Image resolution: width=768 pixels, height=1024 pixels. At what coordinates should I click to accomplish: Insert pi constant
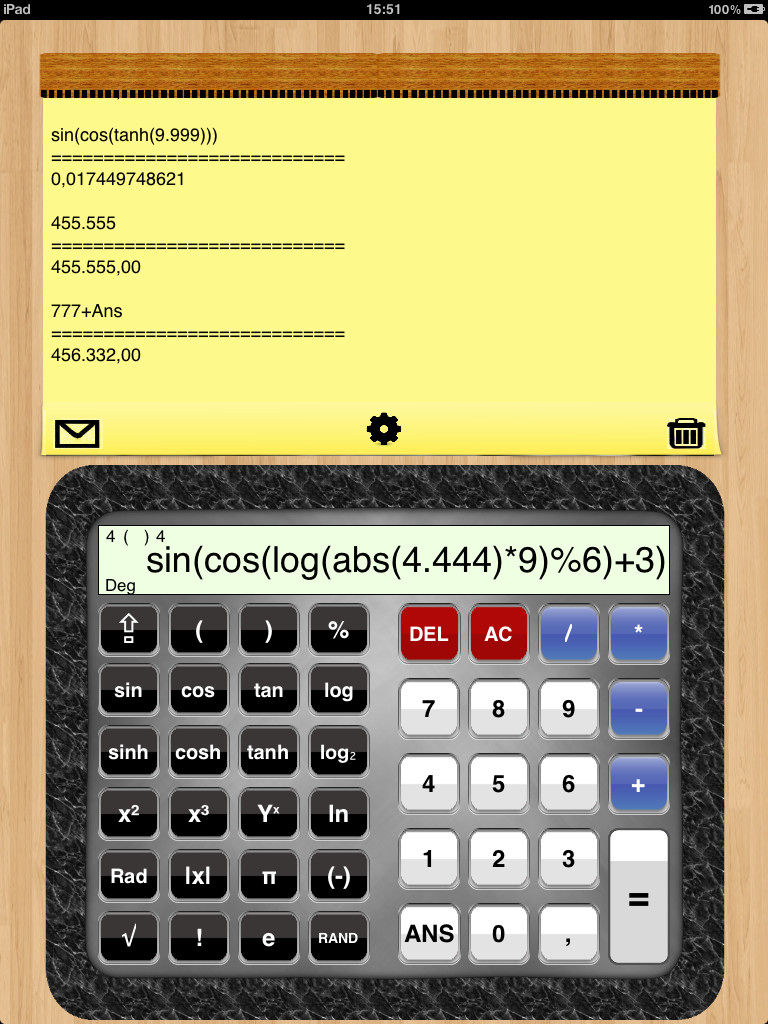pos(268,877)
